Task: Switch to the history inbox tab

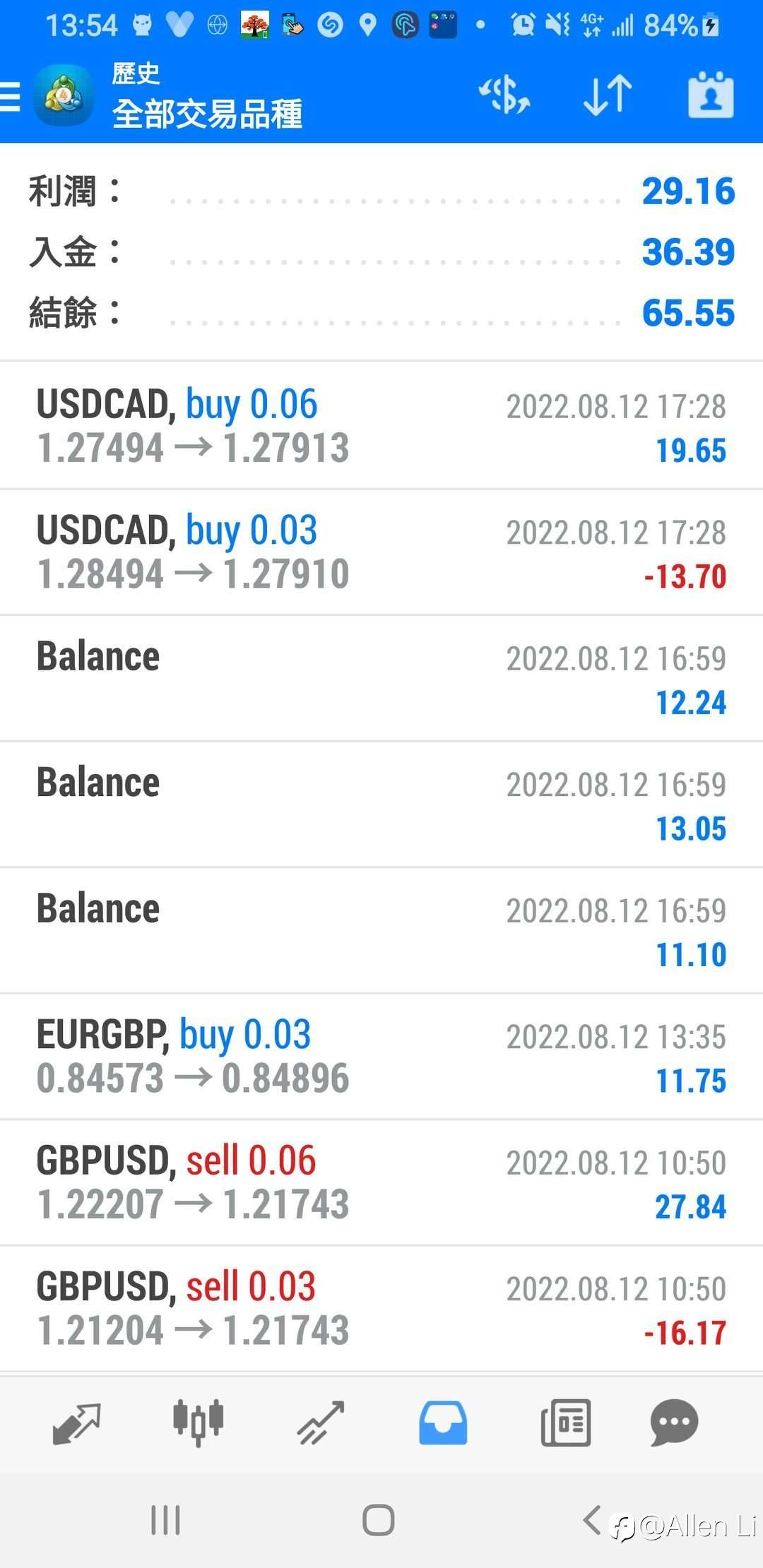Action: click(443, 1423)
